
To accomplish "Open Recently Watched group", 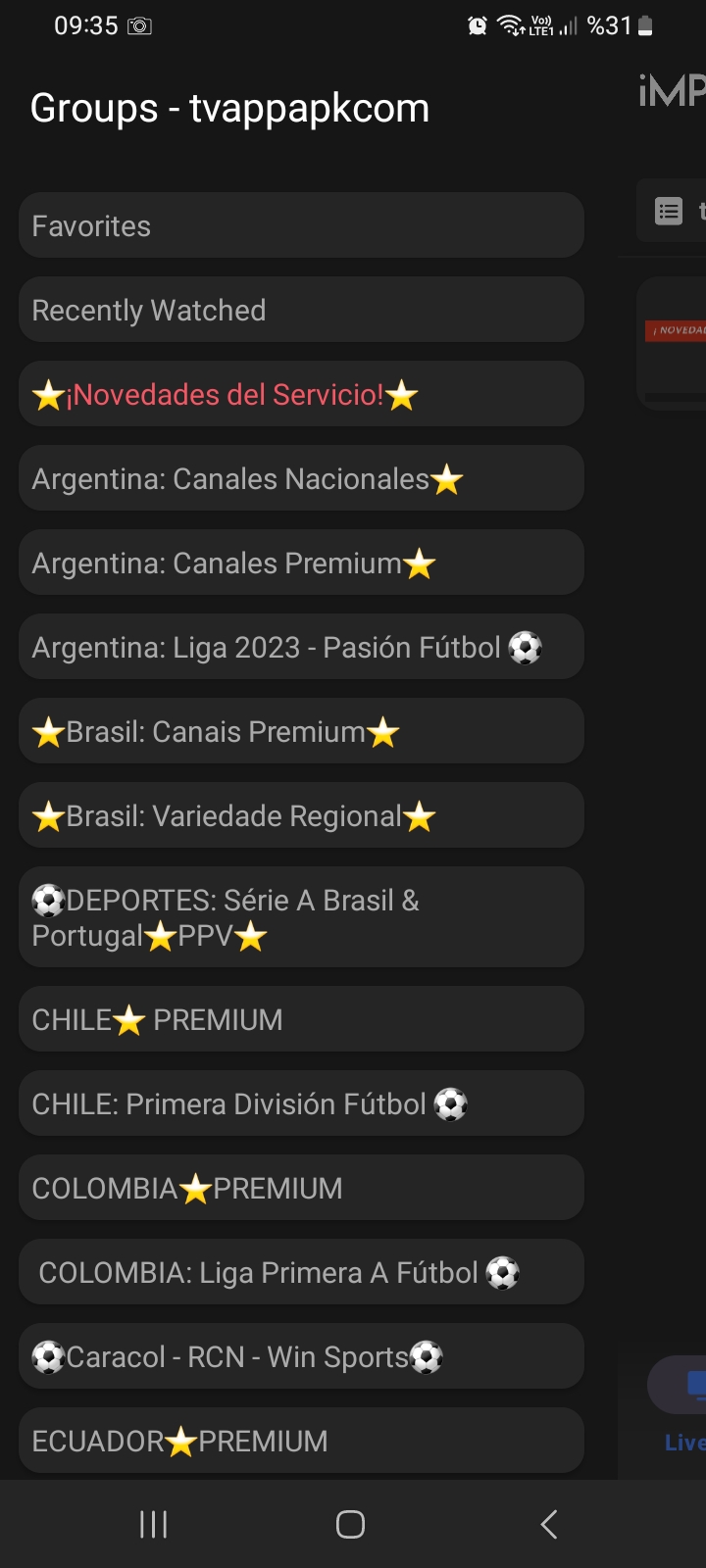I will click(301, 310).
